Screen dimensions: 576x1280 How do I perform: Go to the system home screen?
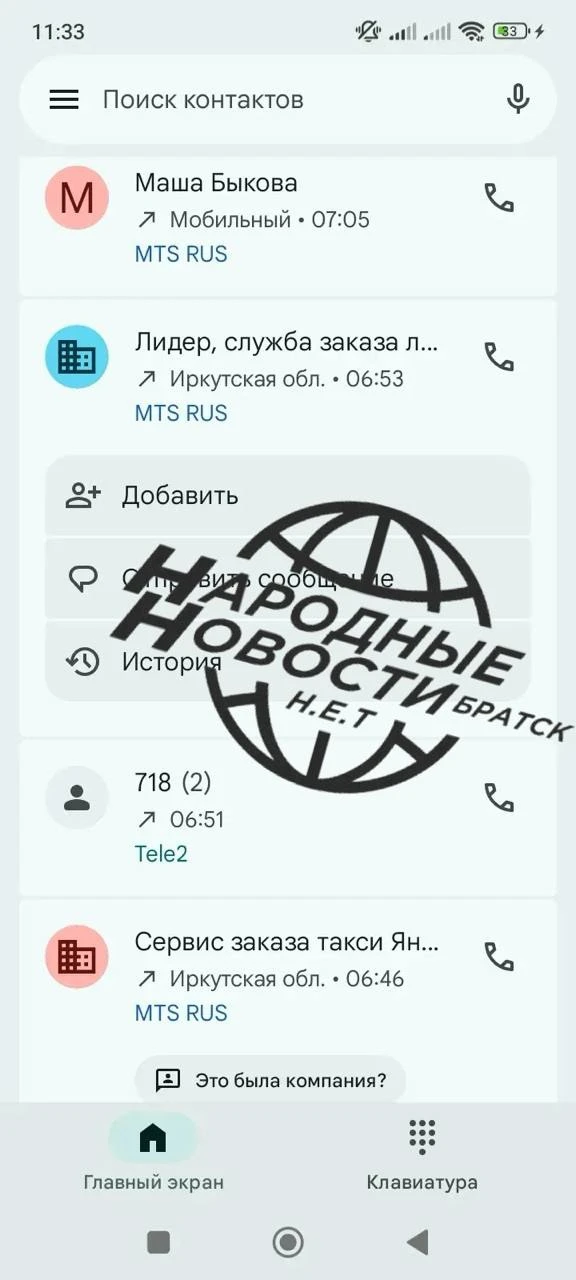point(288,1242)
